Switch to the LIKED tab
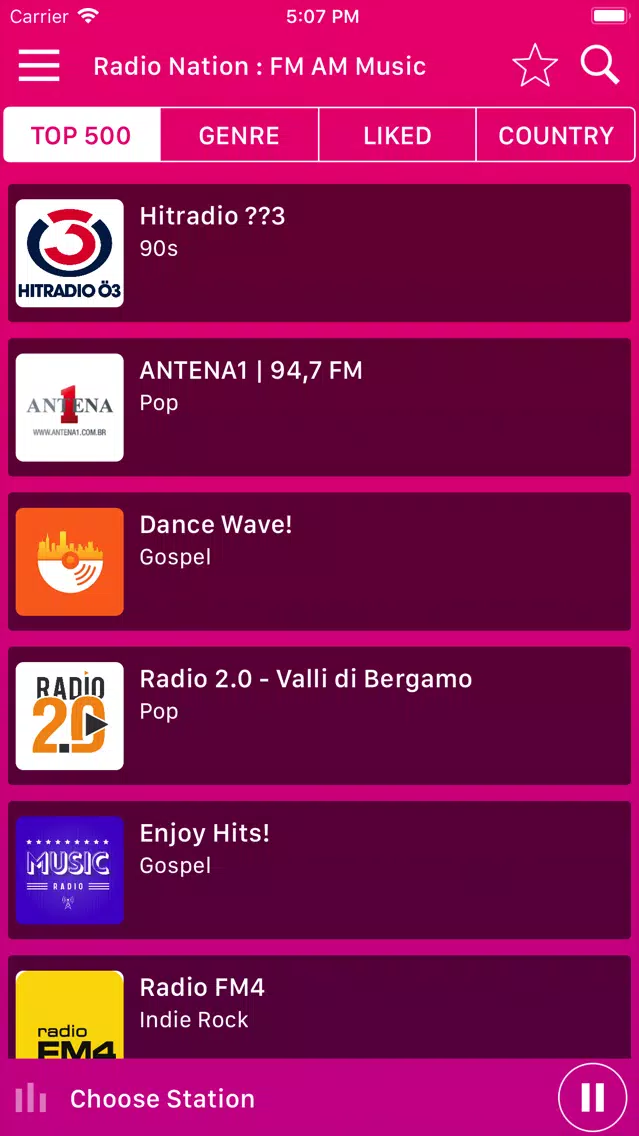This screenshot has height=1136, width=639. tap(397, 135)
